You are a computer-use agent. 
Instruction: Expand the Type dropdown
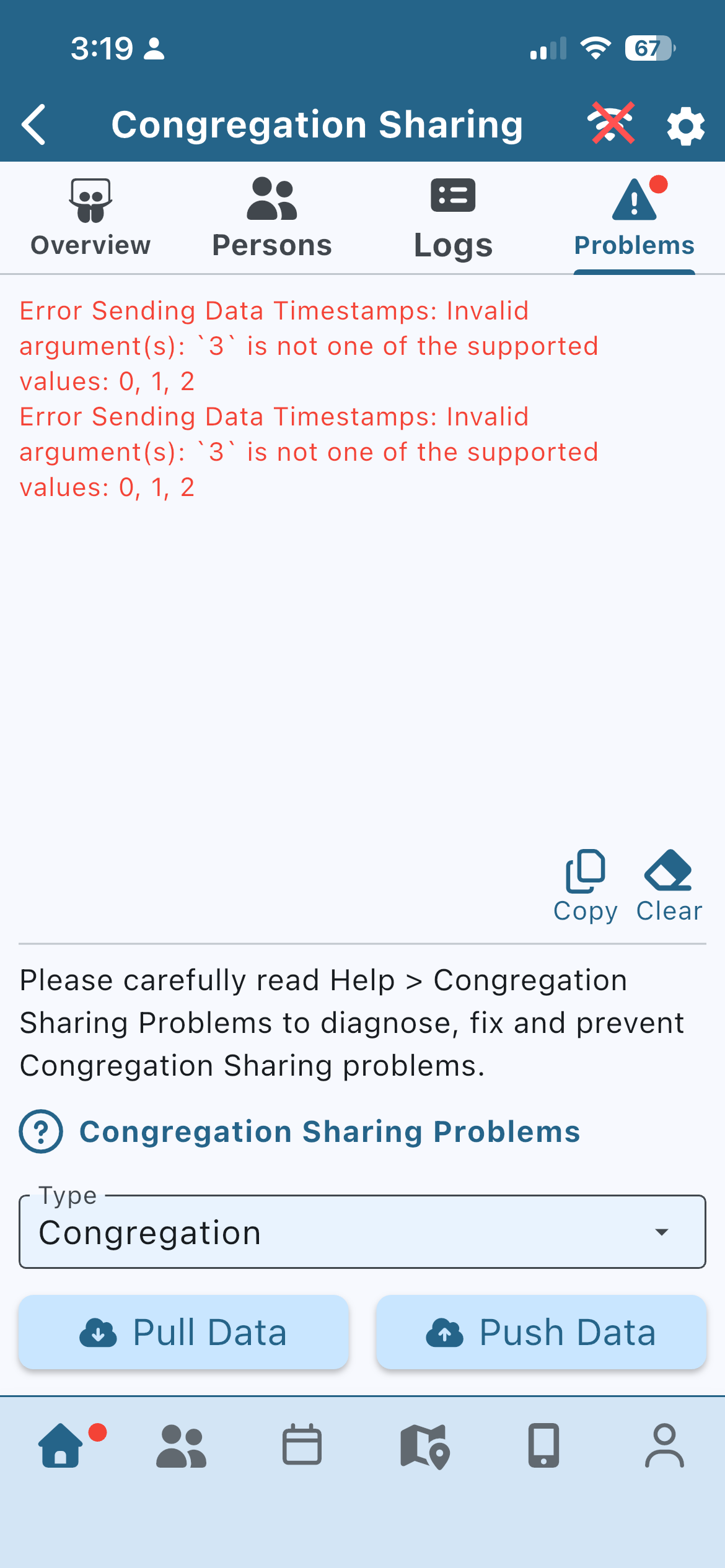point(362,1232)
